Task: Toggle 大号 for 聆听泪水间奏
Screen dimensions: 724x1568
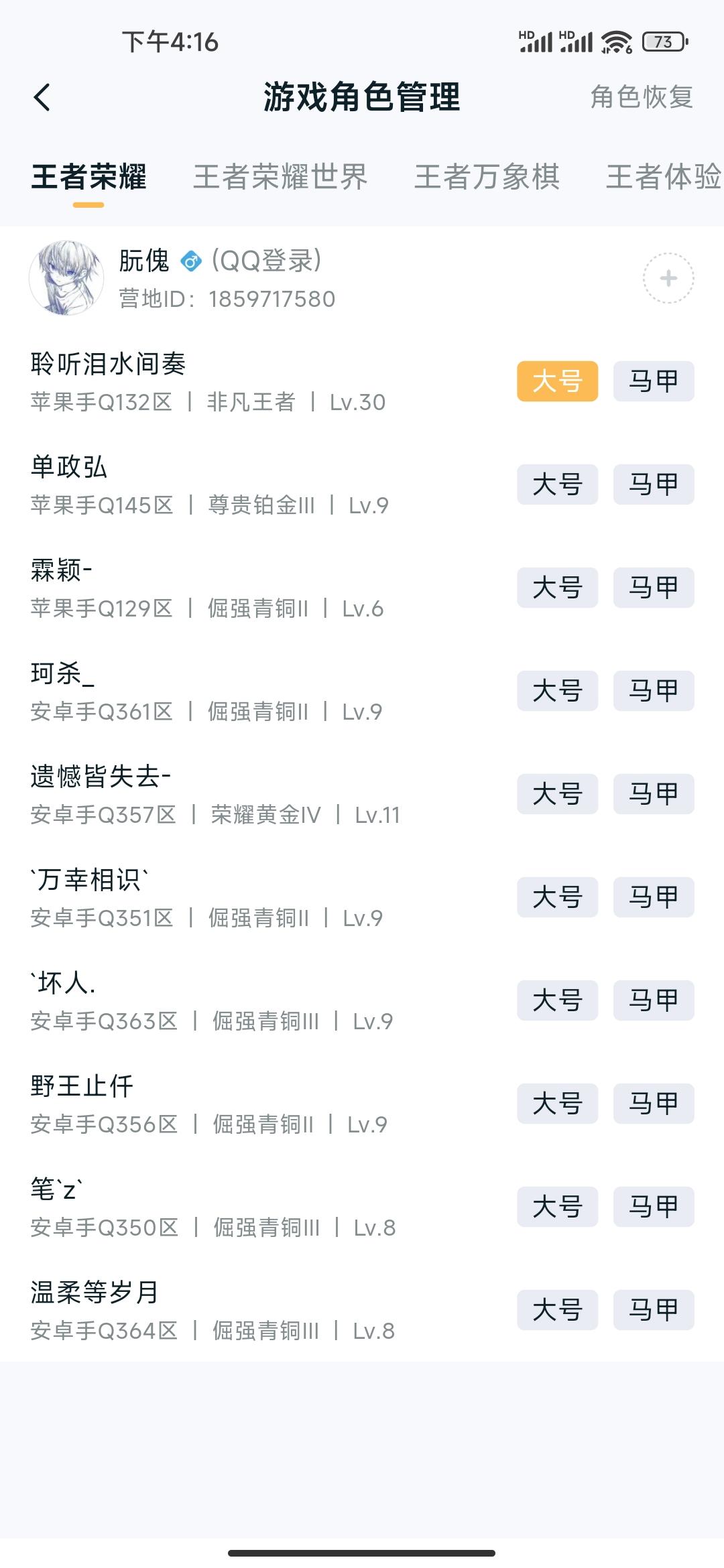Action: point(557,380)
